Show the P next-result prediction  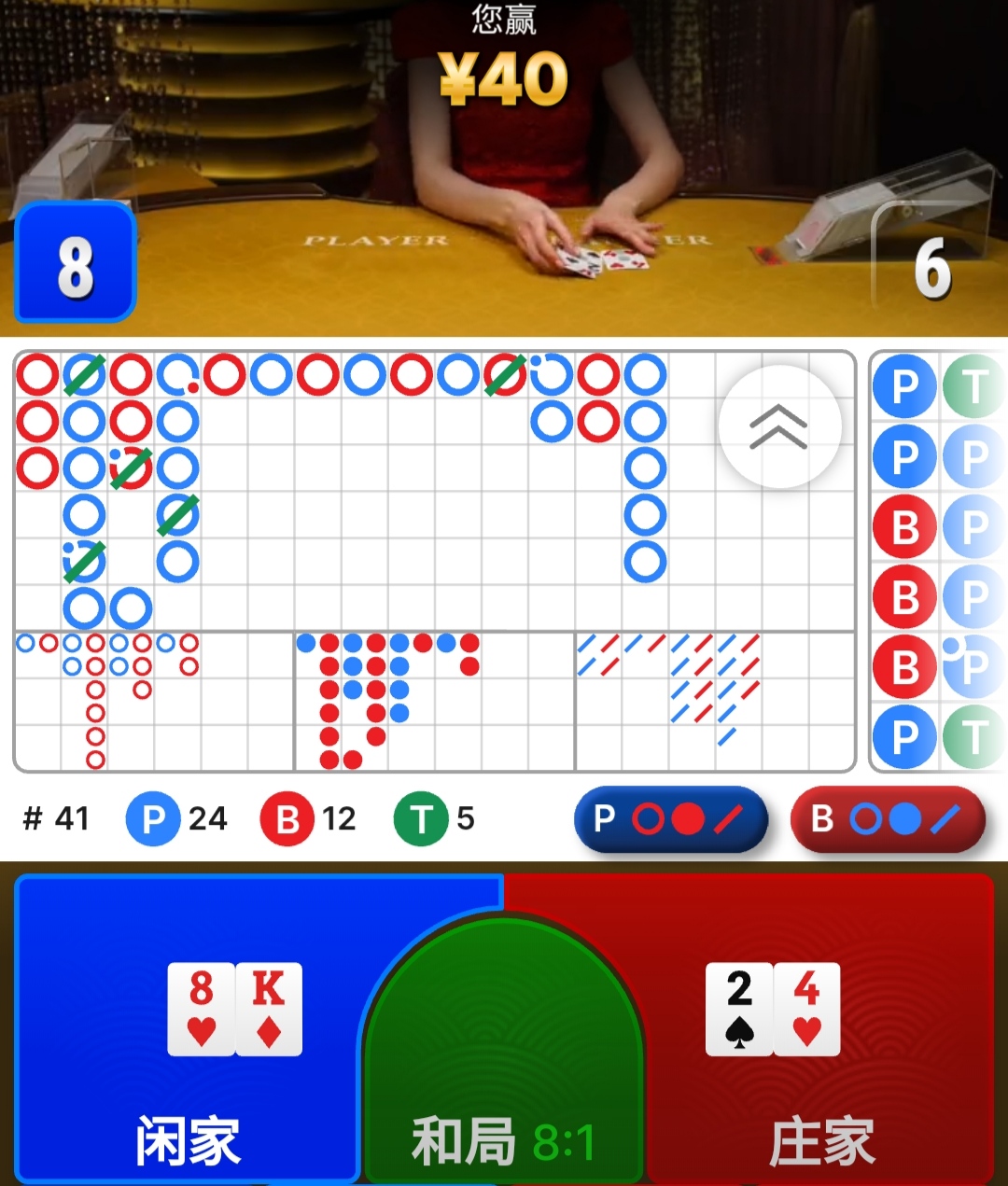click(x=670, y=819)
